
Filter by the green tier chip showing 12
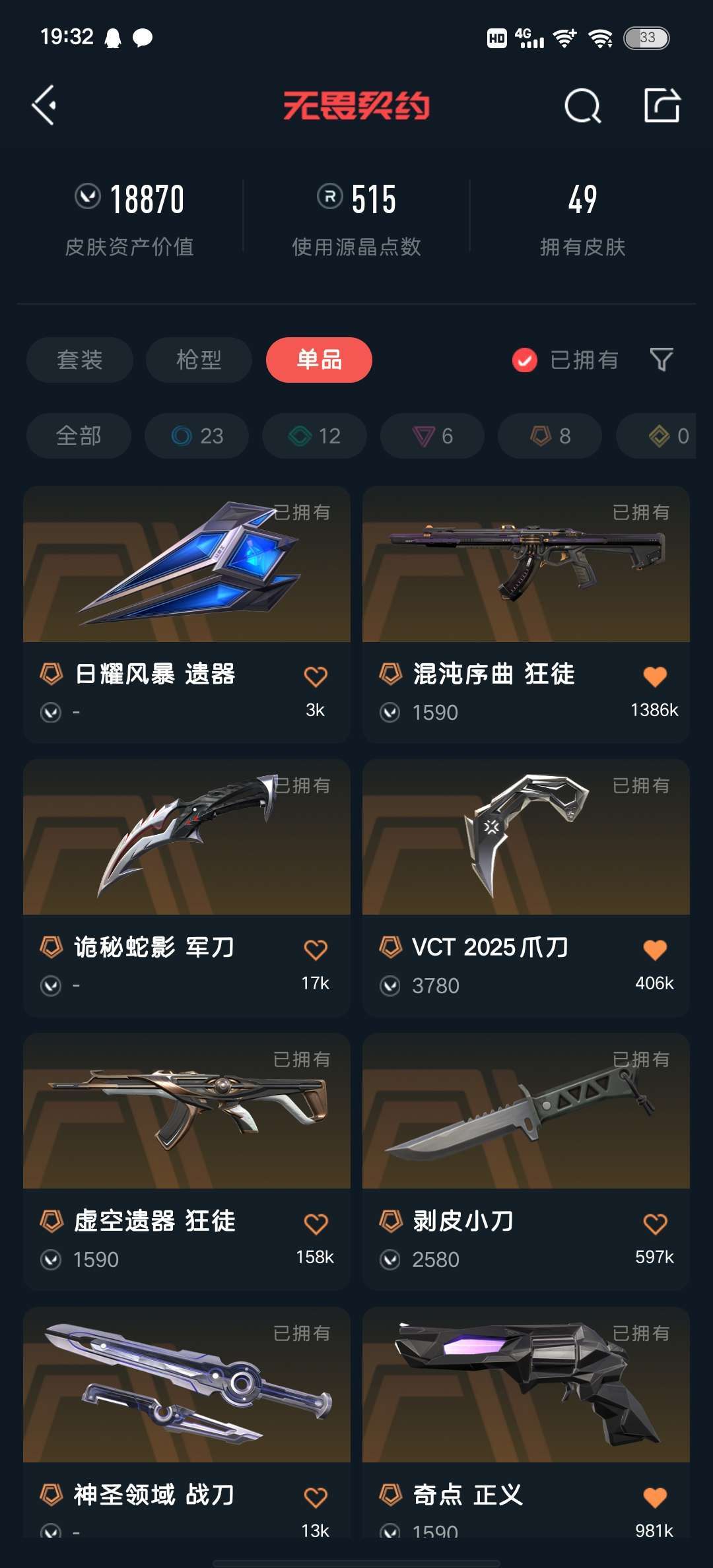(314, 436)
